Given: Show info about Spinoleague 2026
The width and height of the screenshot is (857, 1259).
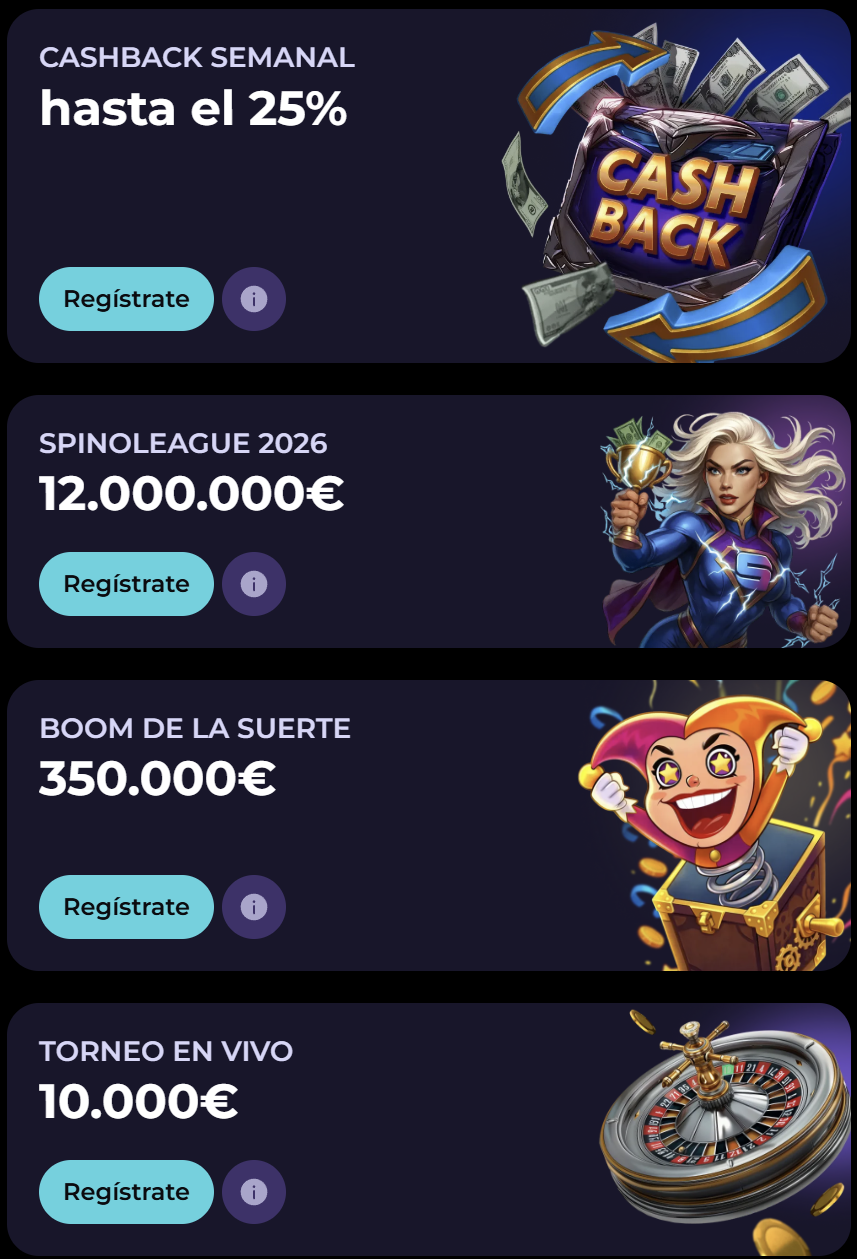Looking at the screenshot, I should (x=254, y=584).
